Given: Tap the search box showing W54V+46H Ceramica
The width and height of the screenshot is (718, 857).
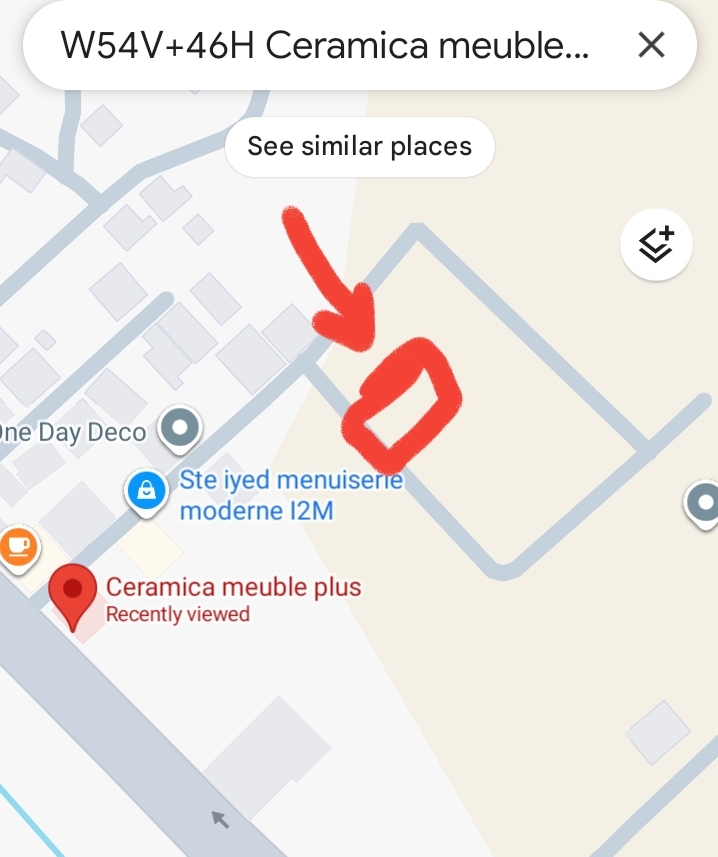Looking at the screenshot, I should pos(325,46).
